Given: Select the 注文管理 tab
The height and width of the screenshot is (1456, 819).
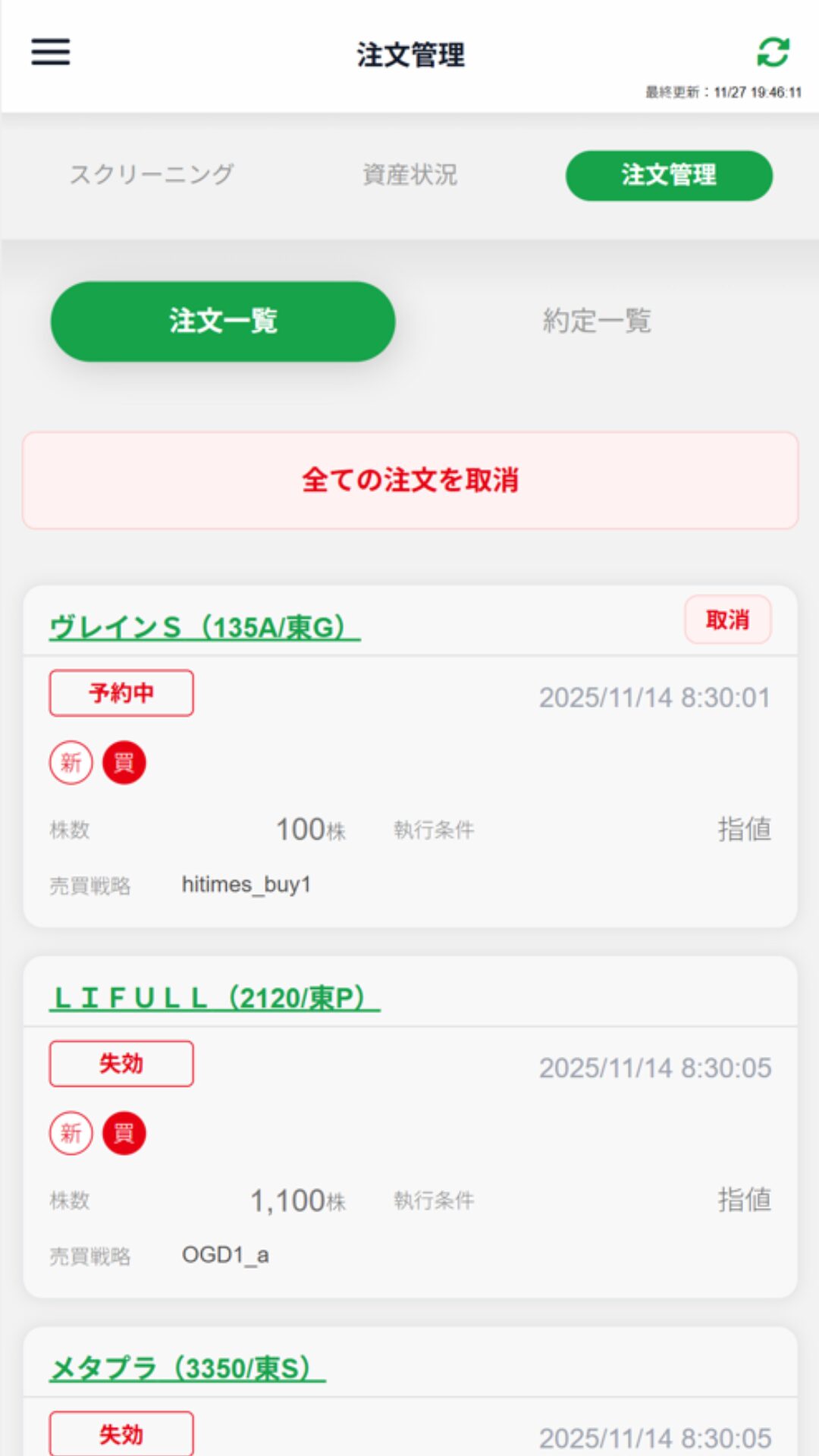Looking at the screenshot, I should tap(669, 175).
